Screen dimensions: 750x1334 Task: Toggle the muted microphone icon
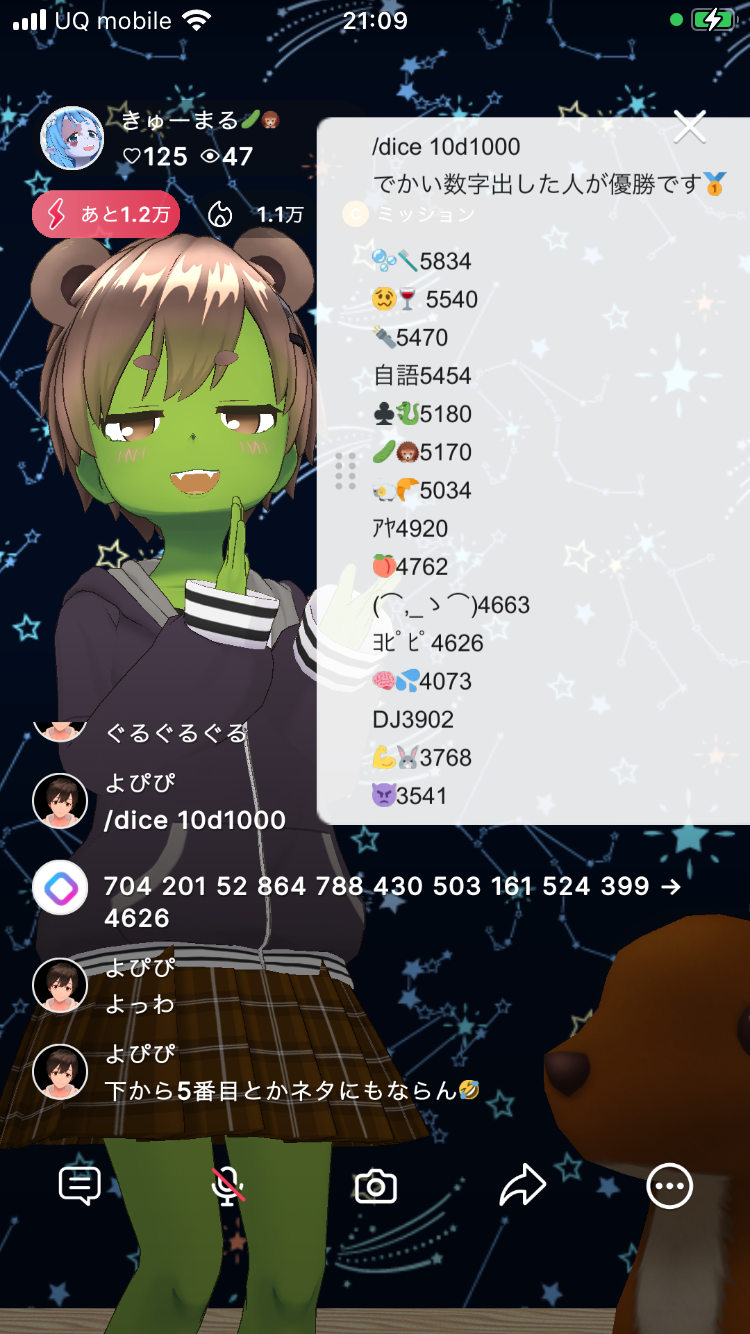(229, 1186)
